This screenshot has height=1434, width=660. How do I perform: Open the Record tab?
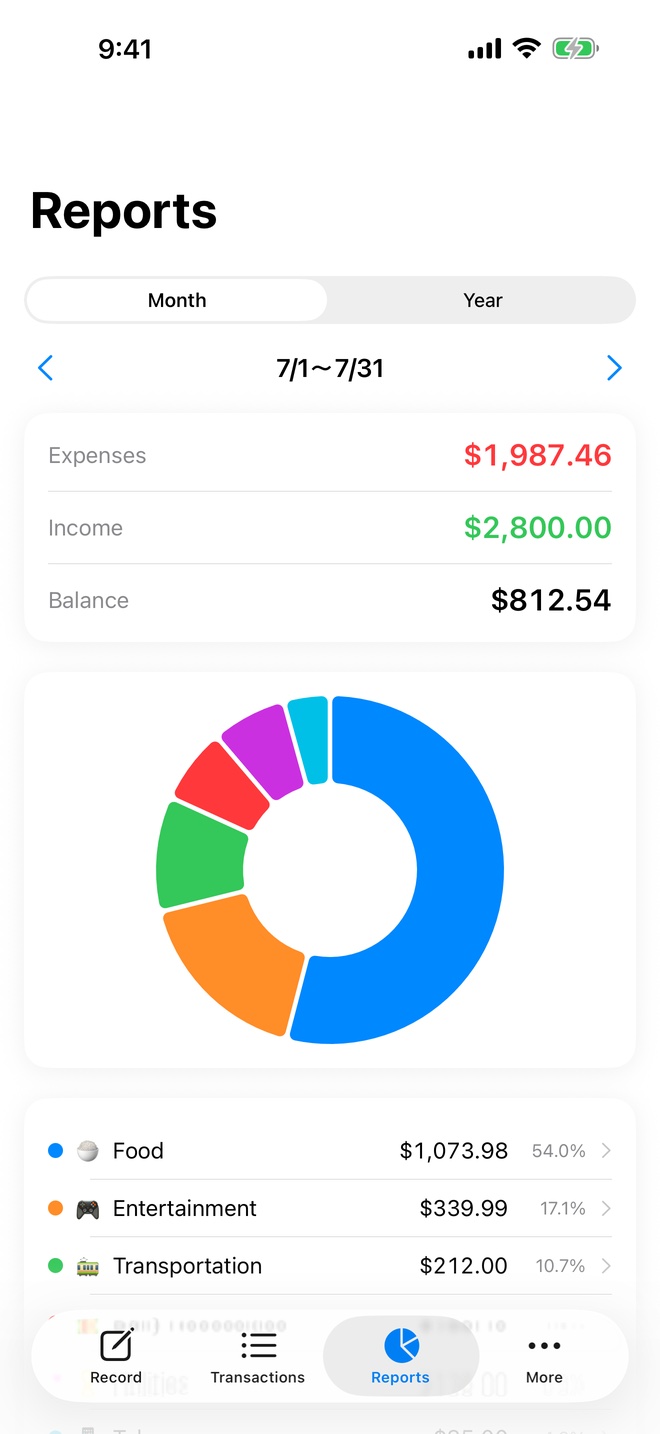(x=116, y=1356)
